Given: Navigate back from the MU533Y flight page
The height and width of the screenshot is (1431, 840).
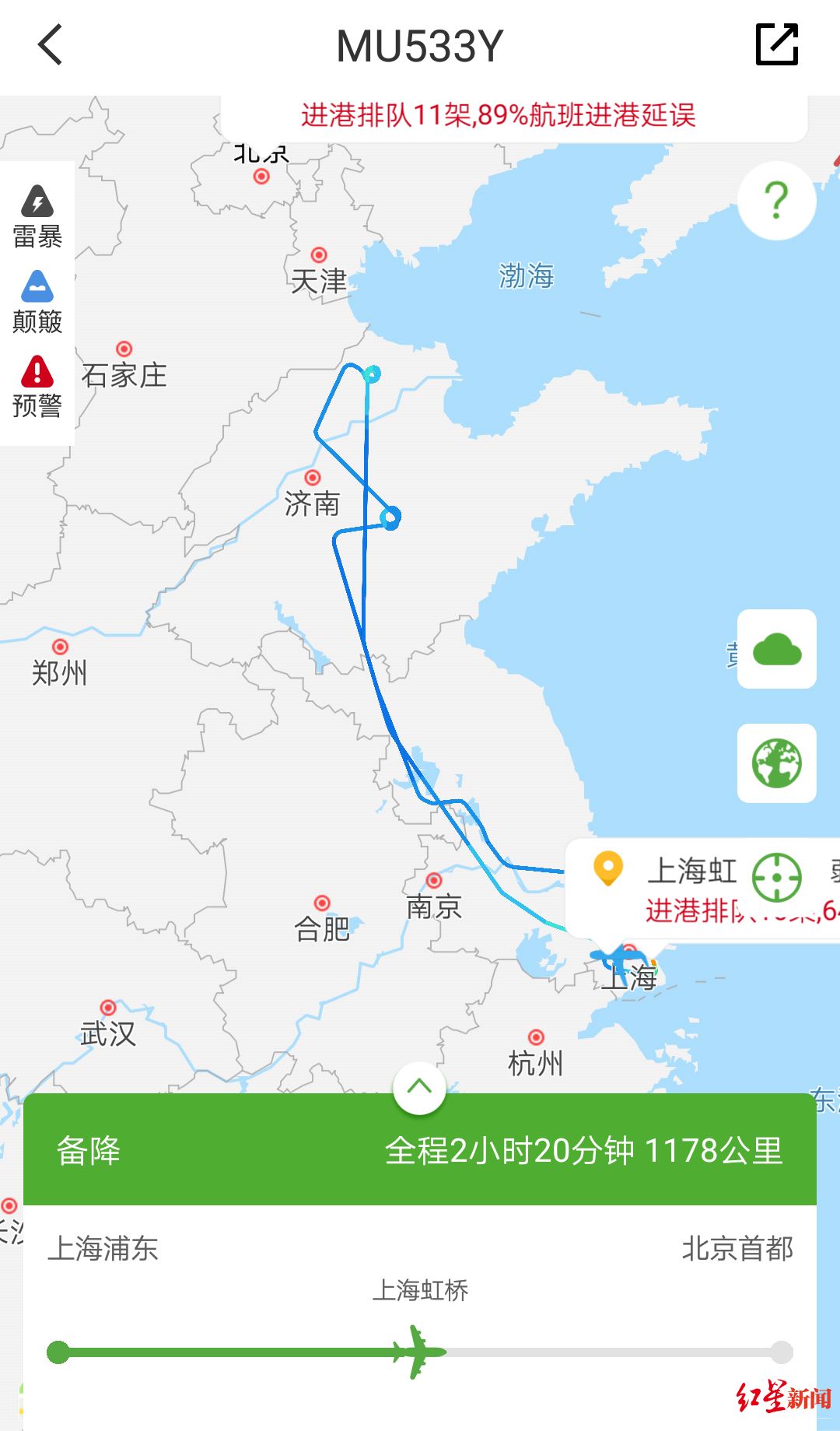Looking at the screenshot, I should (49, 44).
